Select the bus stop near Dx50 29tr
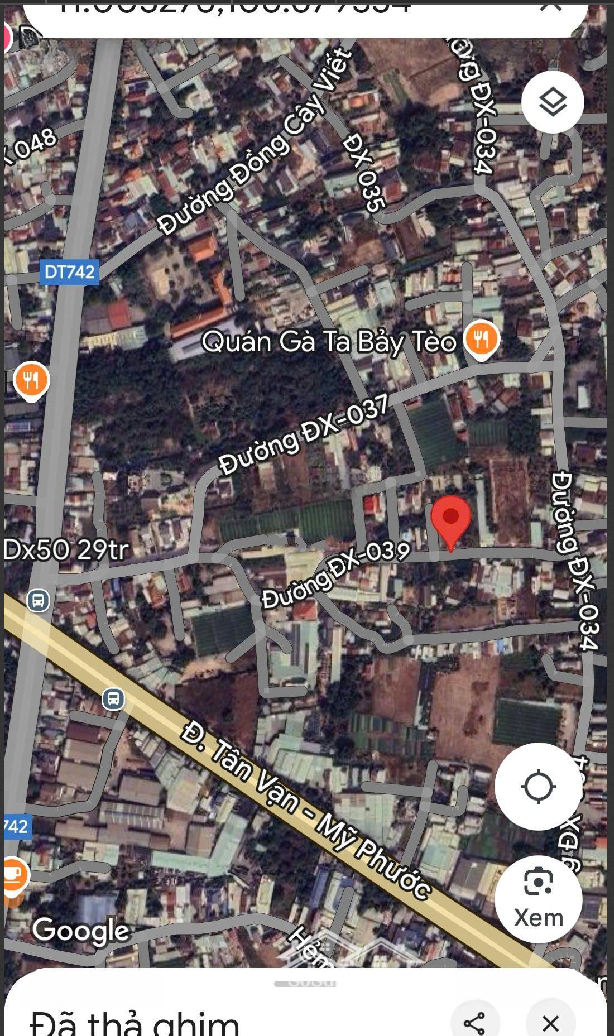 pos(38,601)
